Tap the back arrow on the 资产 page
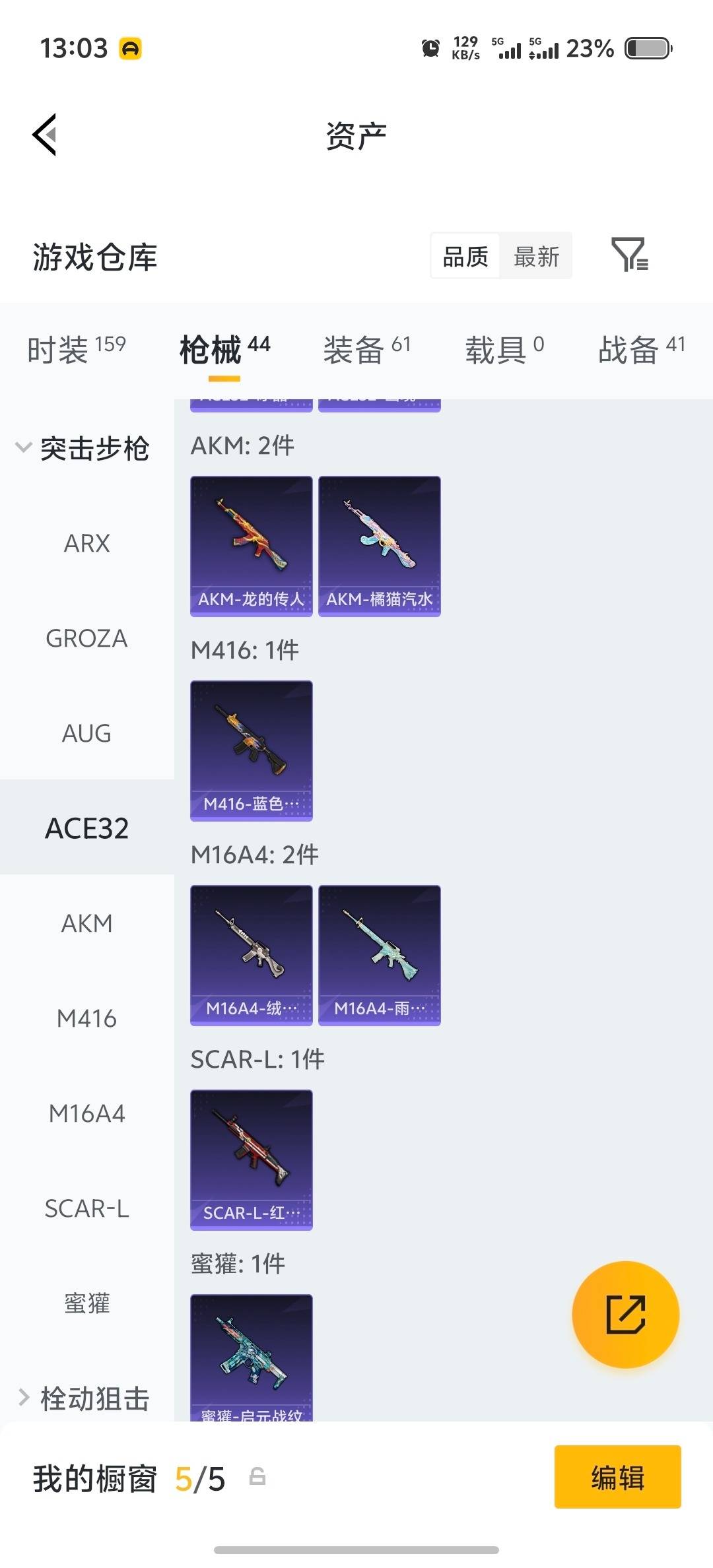The height and width of the screenshot is (1568, 713). (x=44, y=134)
